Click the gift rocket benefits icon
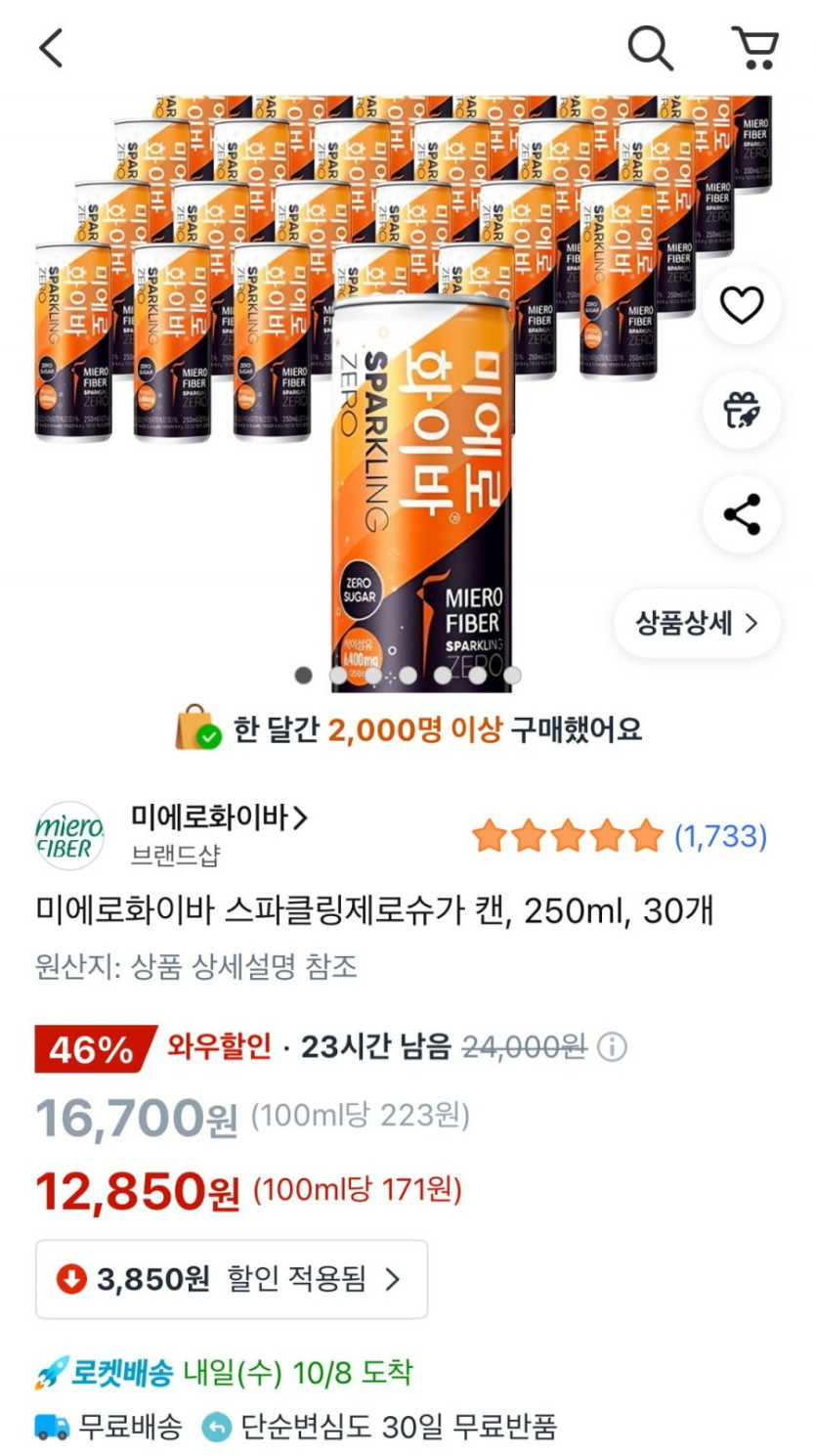Screen dimensions: 816x1456 (x=741, y=411)
